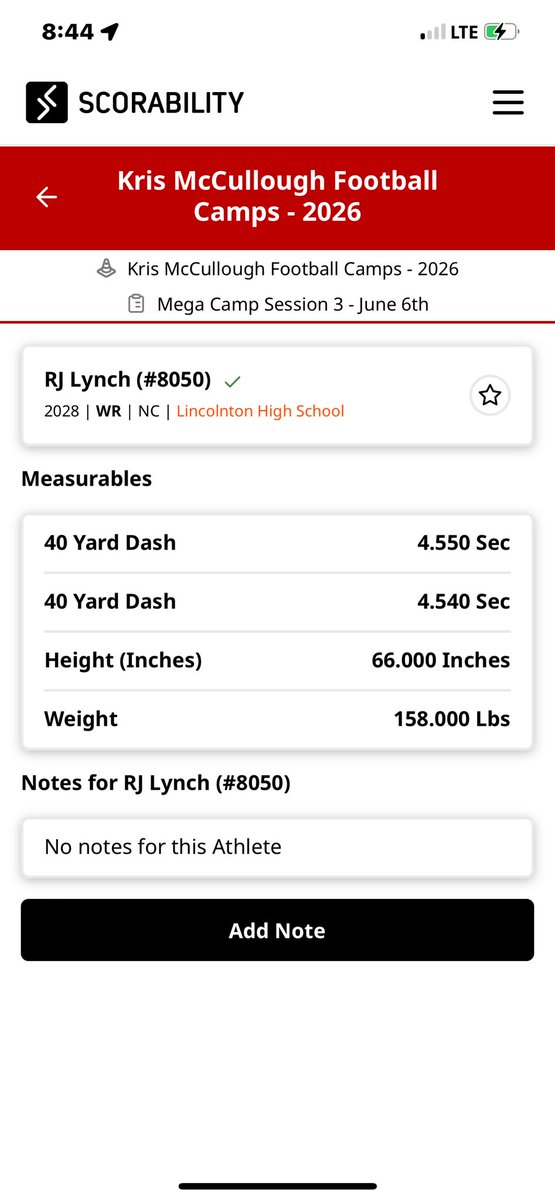Open the Lincolnton High School link
Screen dimensions: 555x1200
(260, 411)
